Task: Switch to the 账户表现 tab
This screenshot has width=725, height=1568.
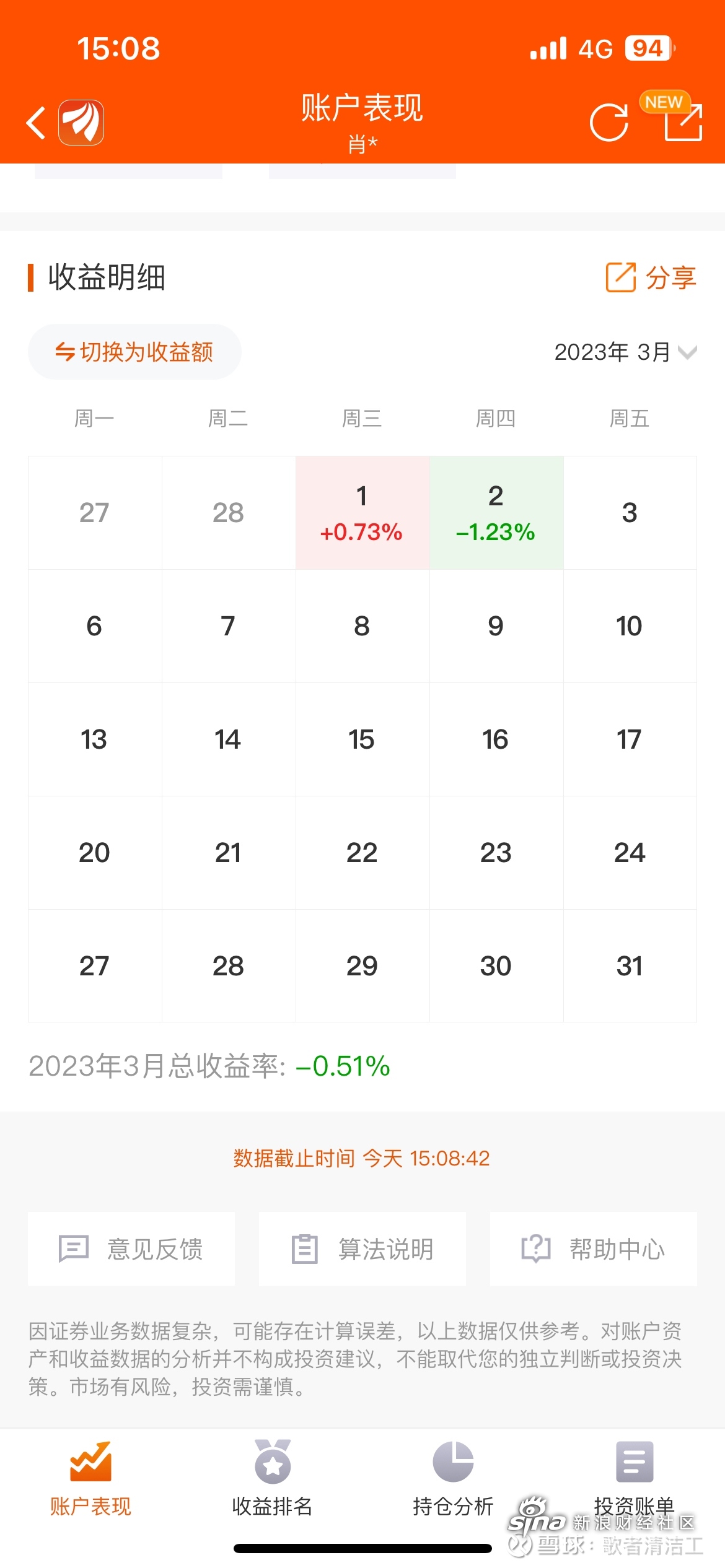Action: [90, 1479]
